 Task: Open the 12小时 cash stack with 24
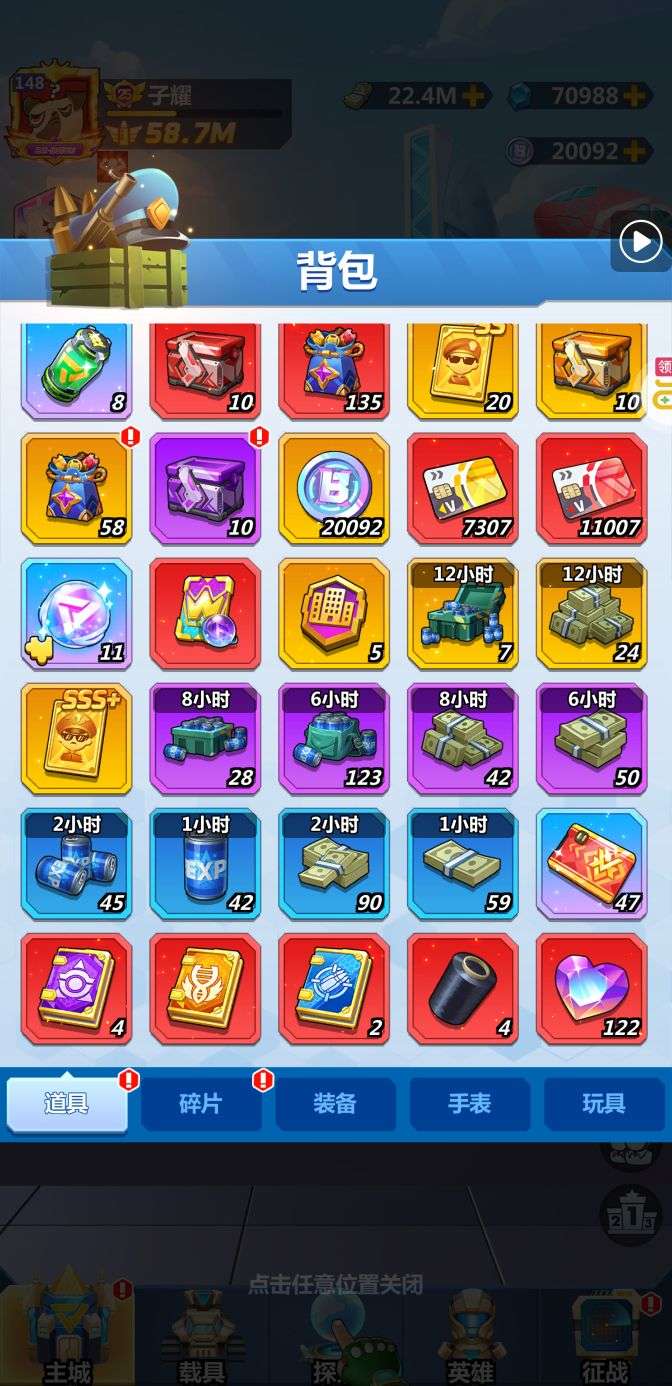pos(592,613)
